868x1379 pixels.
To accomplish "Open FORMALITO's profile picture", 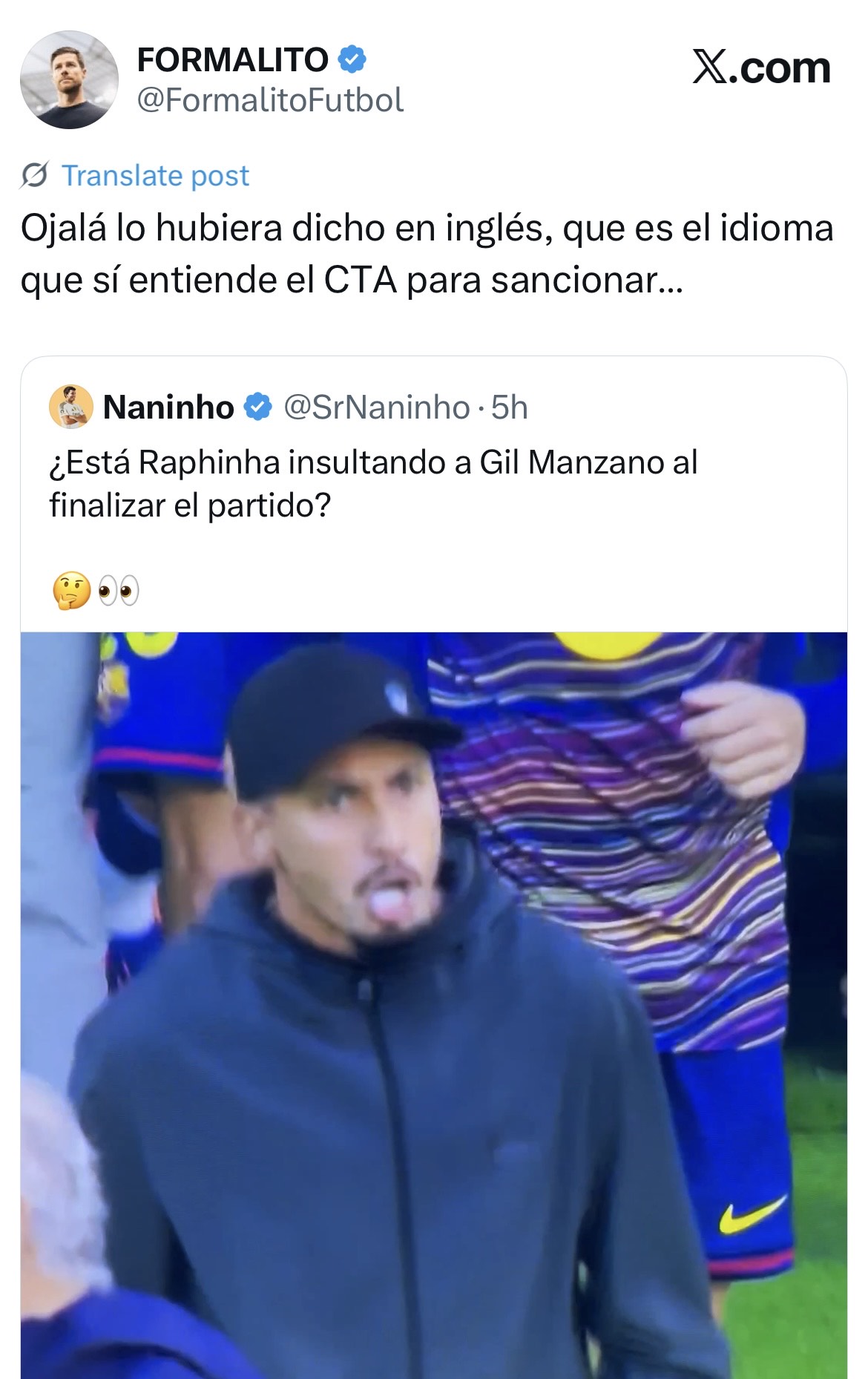I will tap(69, 79).
